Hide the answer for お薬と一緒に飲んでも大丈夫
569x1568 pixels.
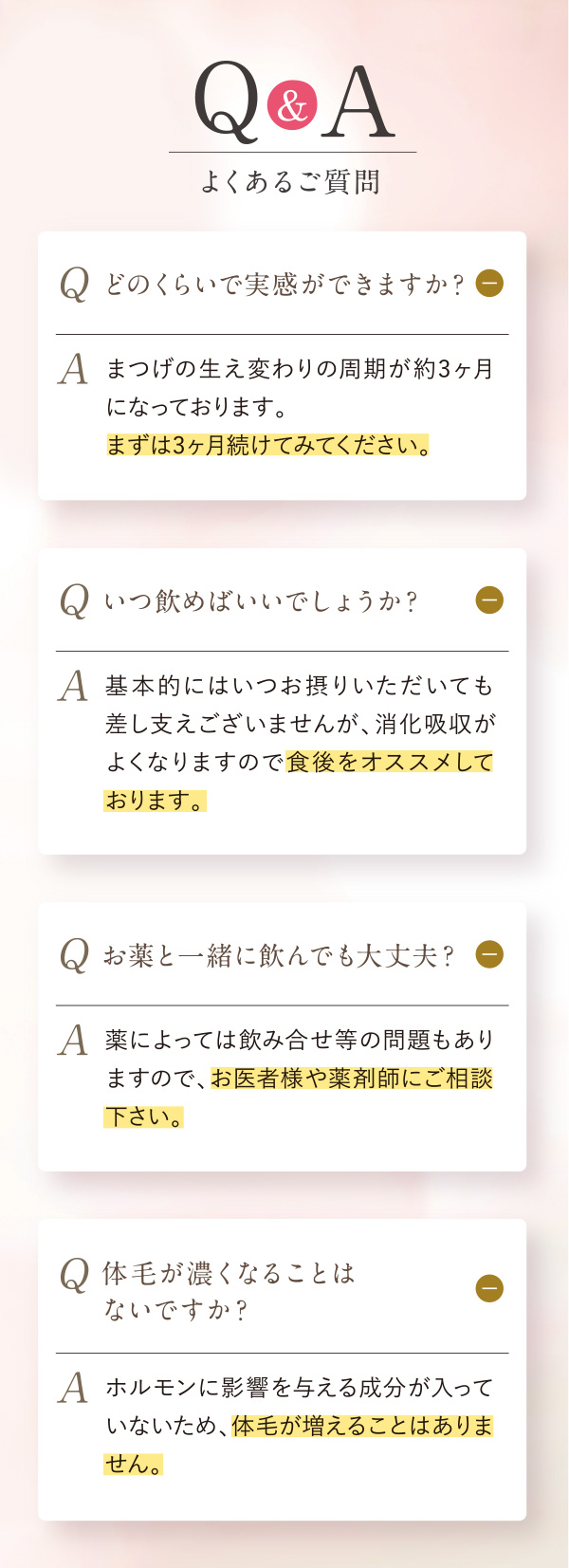[489, 954]
